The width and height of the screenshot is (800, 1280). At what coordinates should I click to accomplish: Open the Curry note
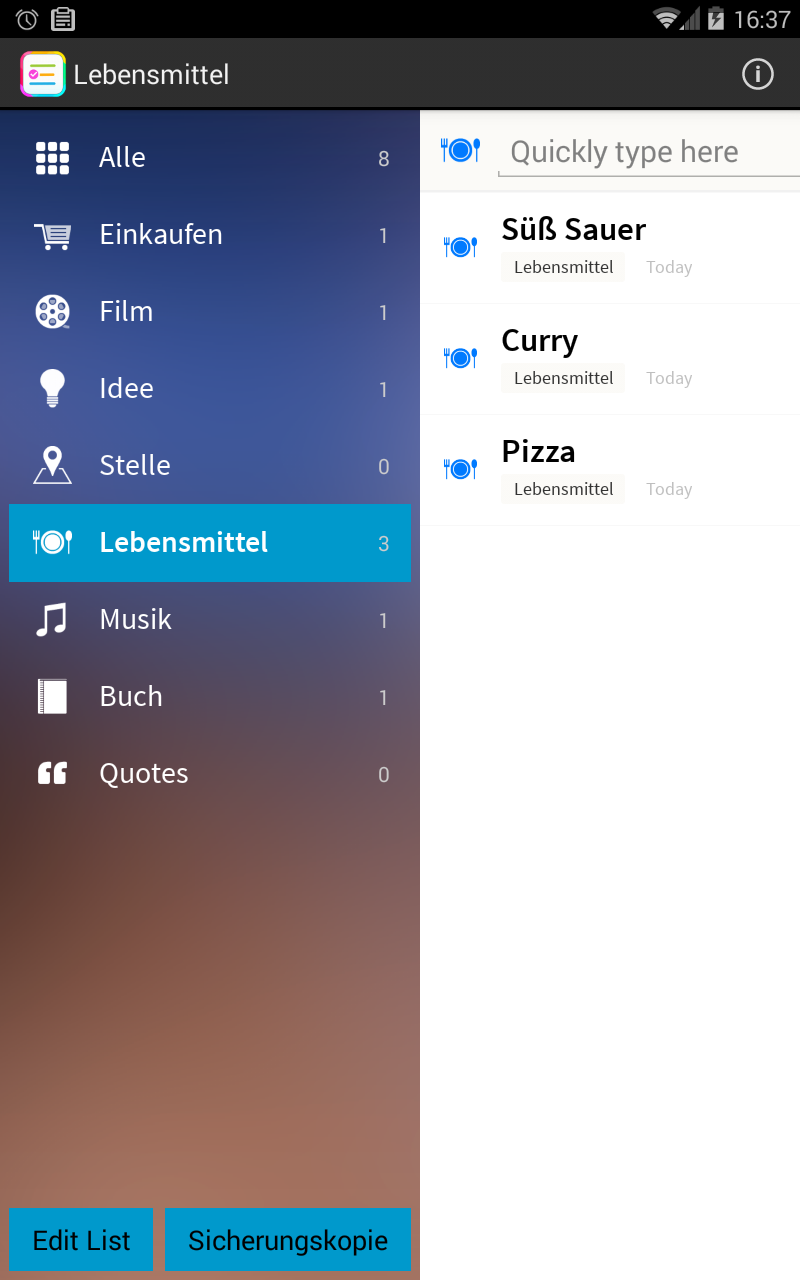click(x=610, y=359)
